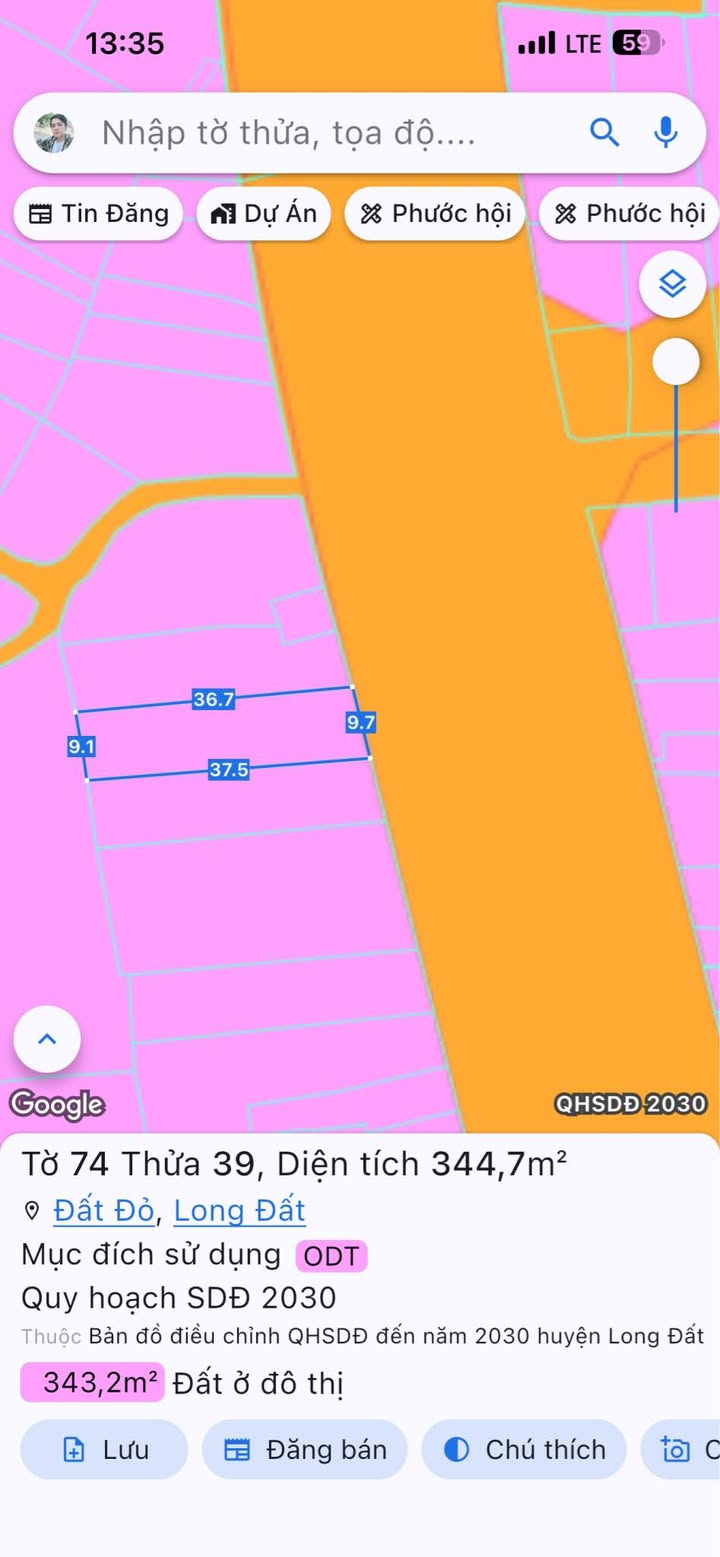The image size is (720, 1557).
Task: Open the Long Đất link
Action: pos(240,1211)
